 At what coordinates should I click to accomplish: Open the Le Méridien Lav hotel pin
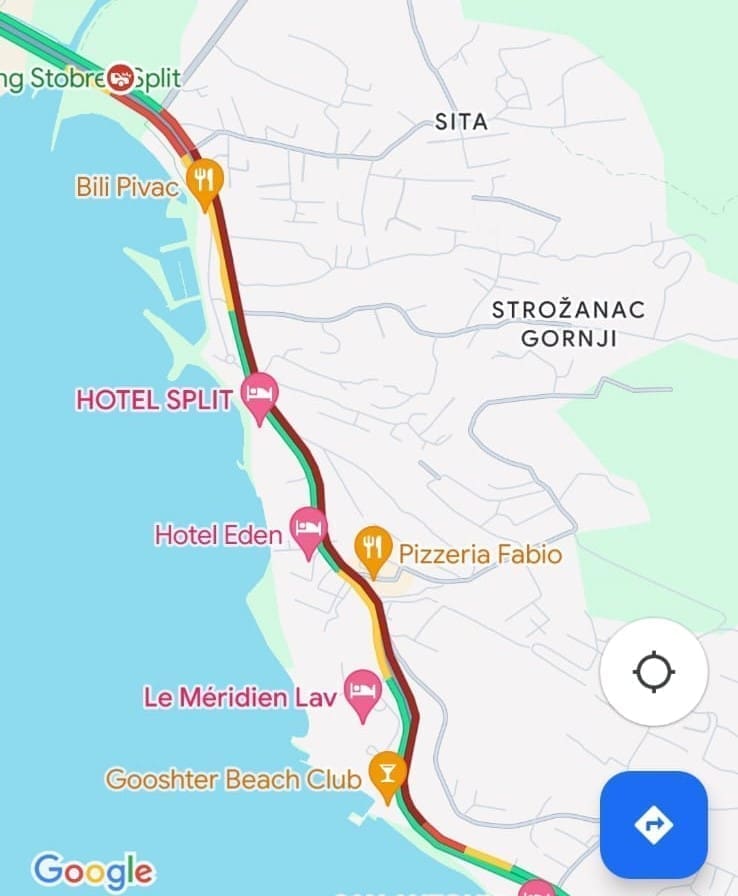pyautogui.click(x=362, y=692)
